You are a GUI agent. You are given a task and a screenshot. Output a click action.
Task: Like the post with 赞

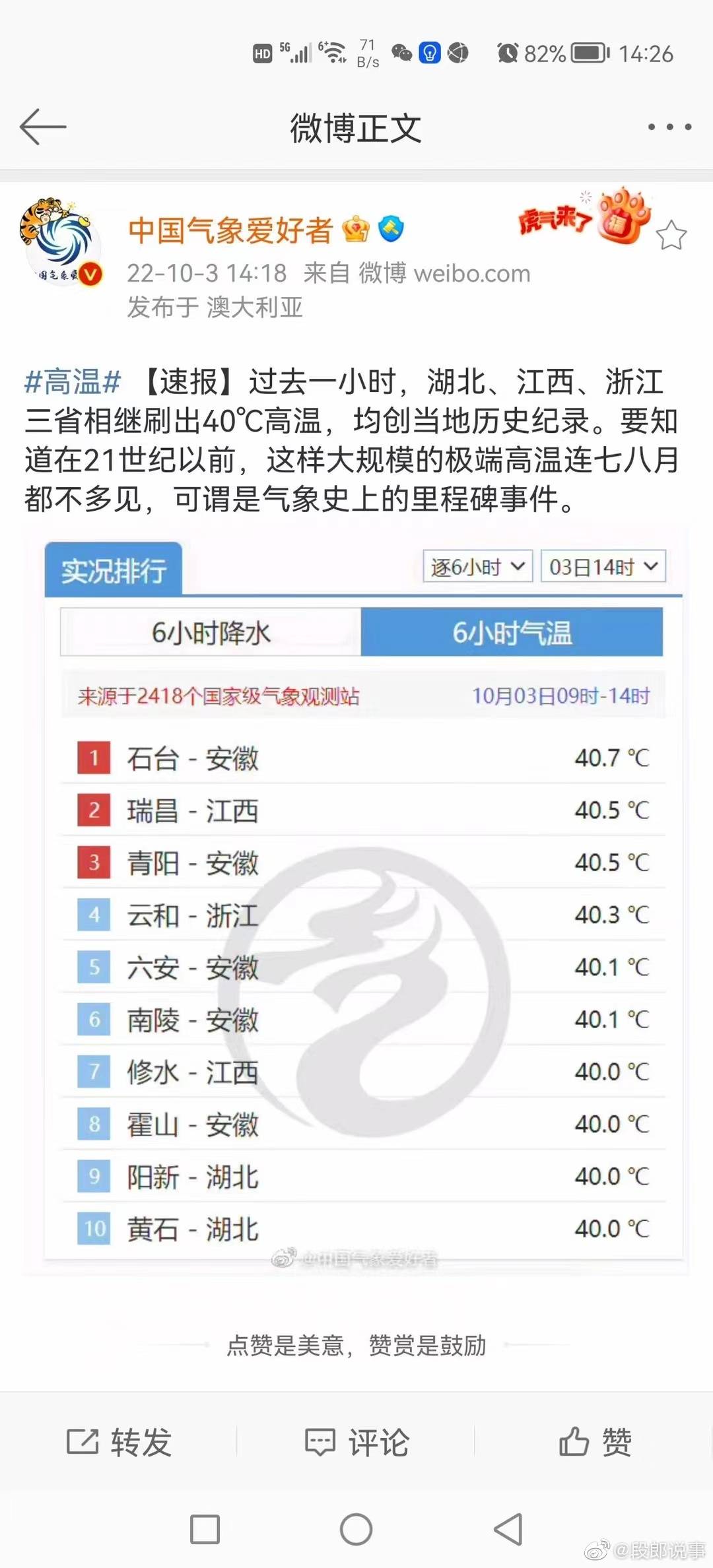click(594, 1442)
